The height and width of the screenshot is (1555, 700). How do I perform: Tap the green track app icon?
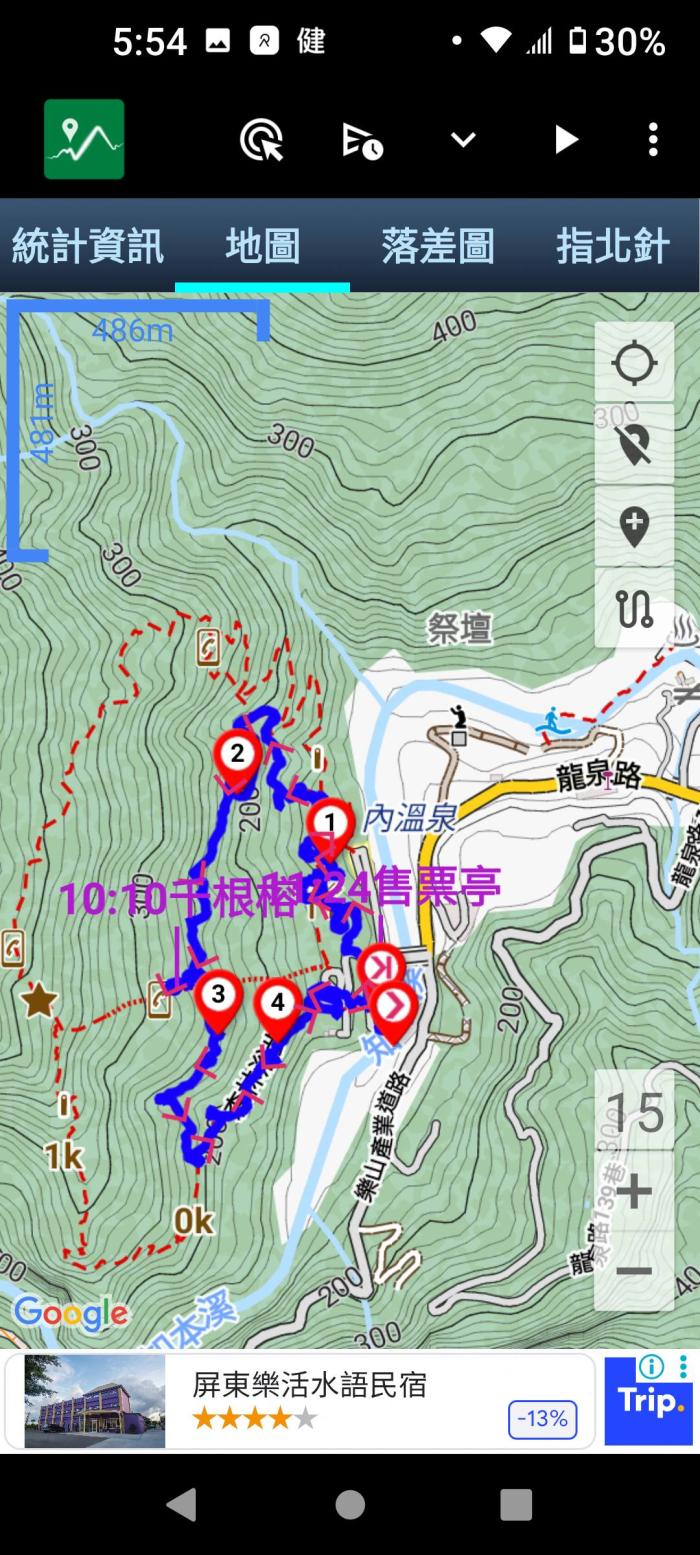coord(84,140)
